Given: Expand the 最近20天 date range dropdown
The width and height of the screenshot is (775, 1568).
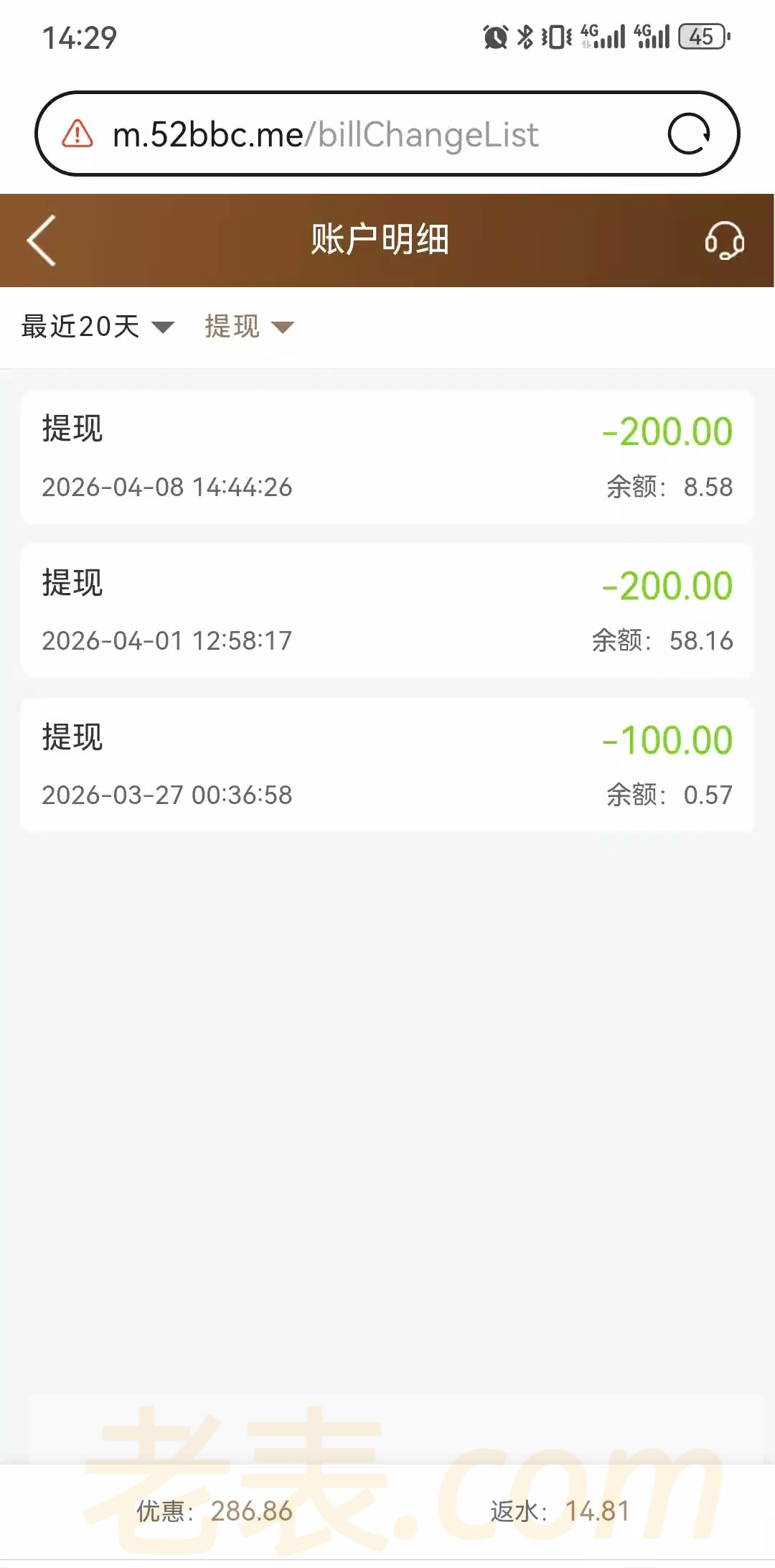Looking at the screenshot, I should 98,327.
